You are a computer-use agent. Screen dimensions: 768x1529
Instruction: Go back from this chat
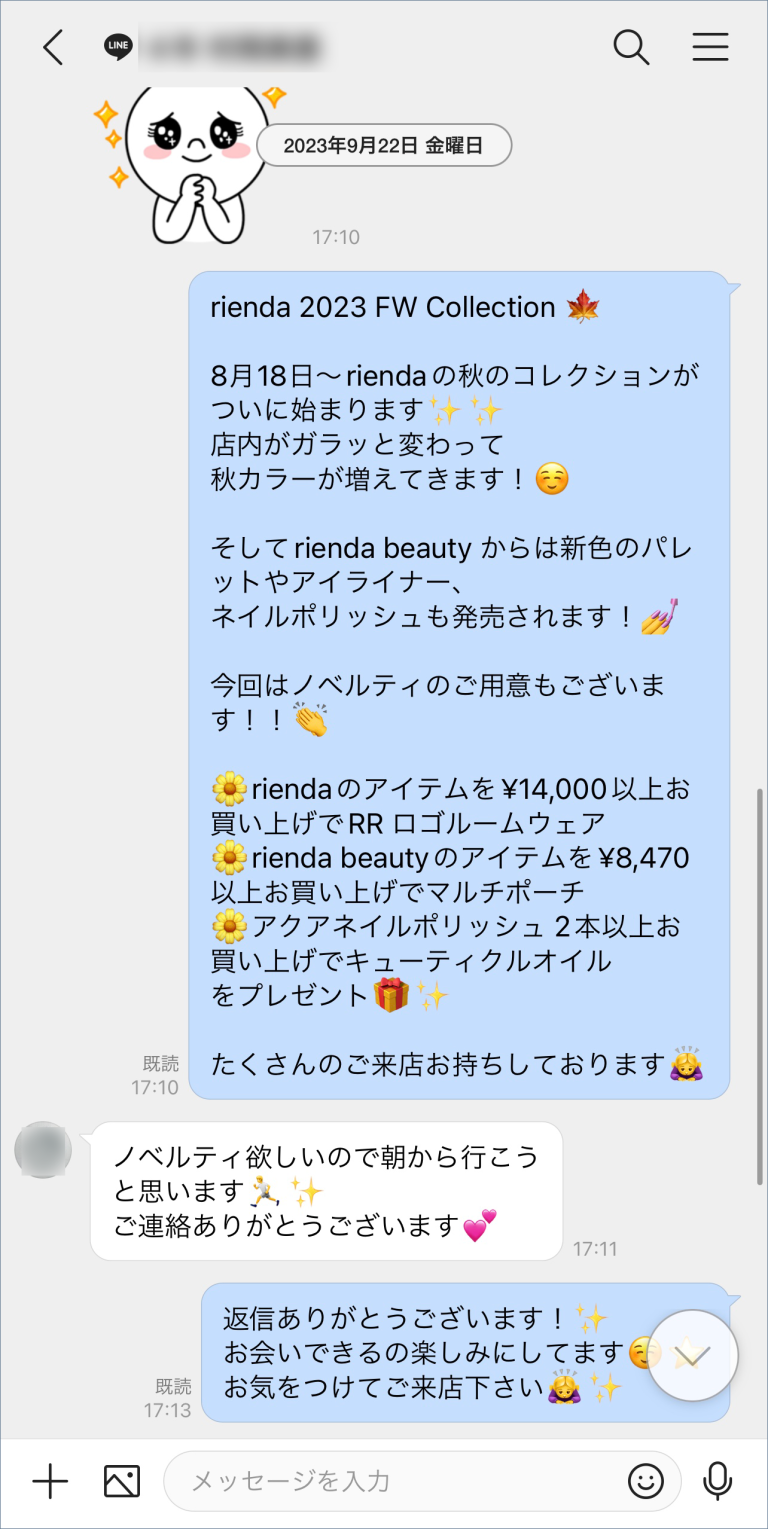[x=53, y=48]
